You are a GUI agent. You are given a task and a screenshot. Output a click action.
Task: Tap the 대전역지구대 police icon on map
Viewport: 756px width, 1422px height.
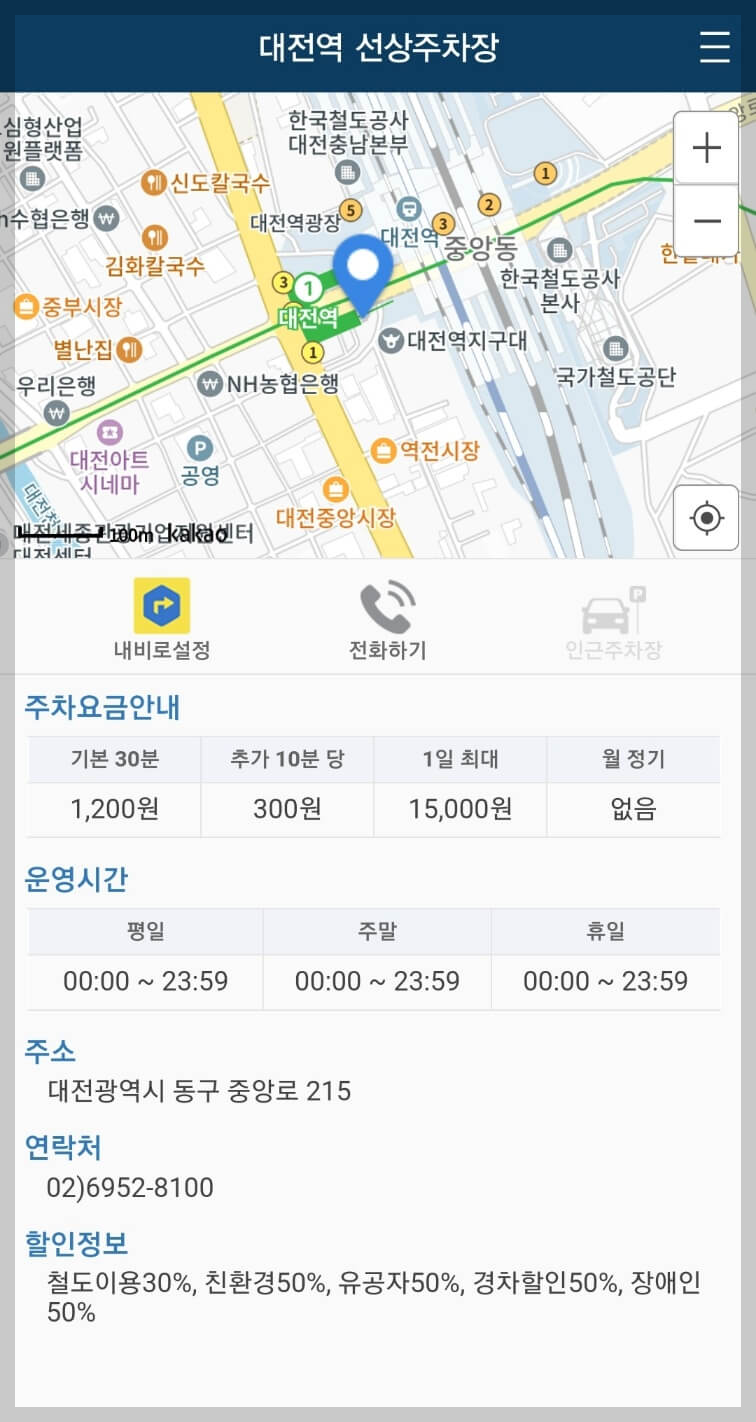(390, 341)
